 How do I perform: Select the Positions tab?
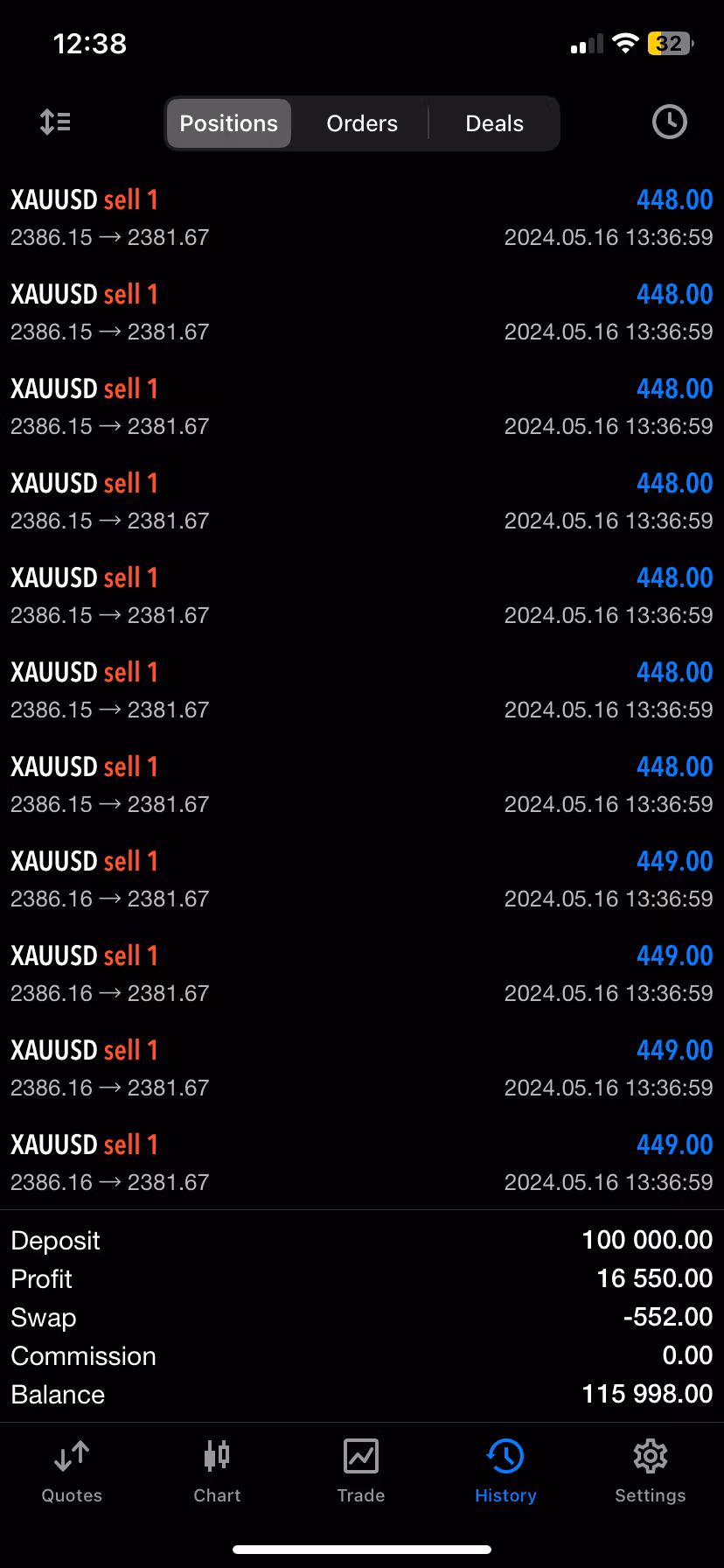[x=228, y=123]
